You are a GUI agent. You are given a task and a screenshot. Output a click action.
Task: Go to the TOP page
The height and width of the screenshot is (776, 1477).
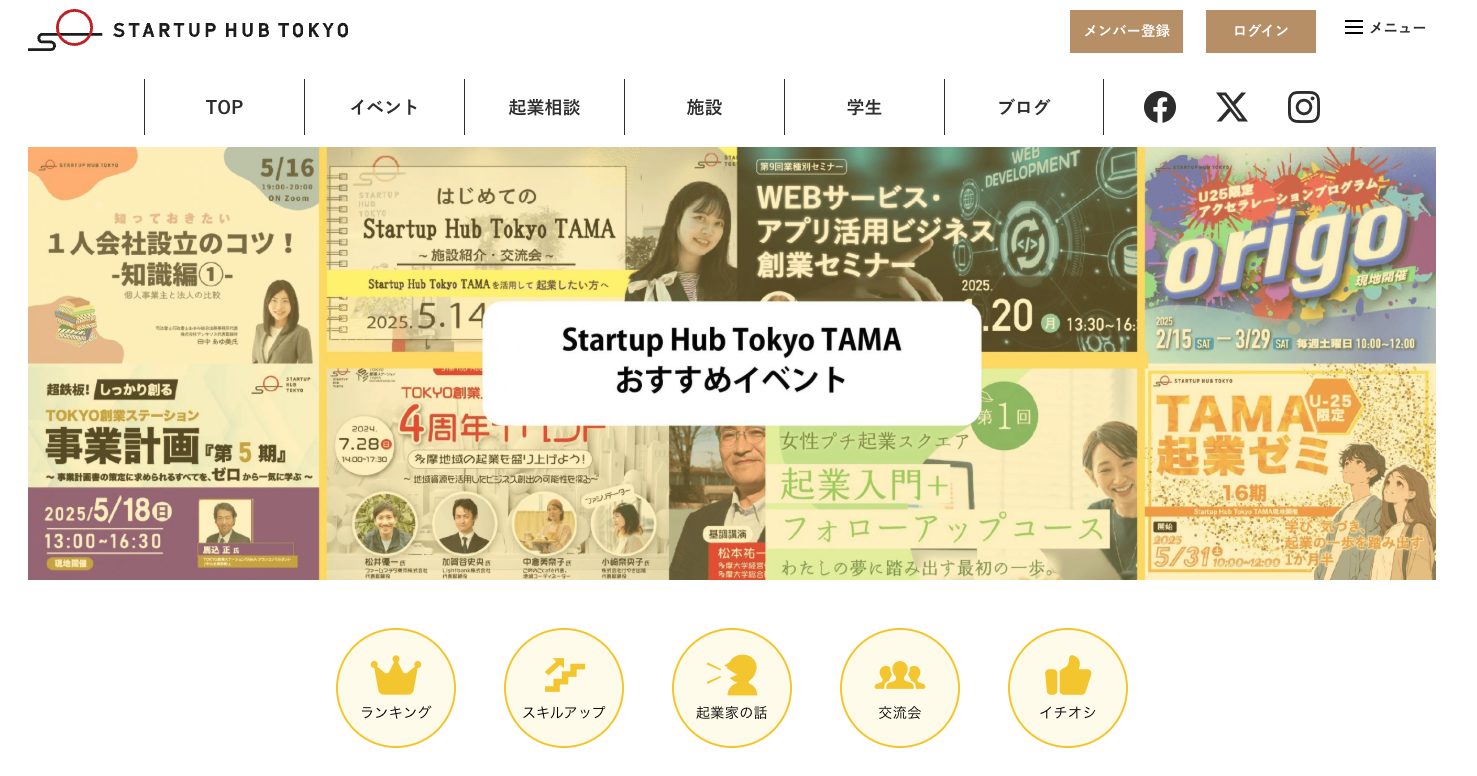[224, 107]
